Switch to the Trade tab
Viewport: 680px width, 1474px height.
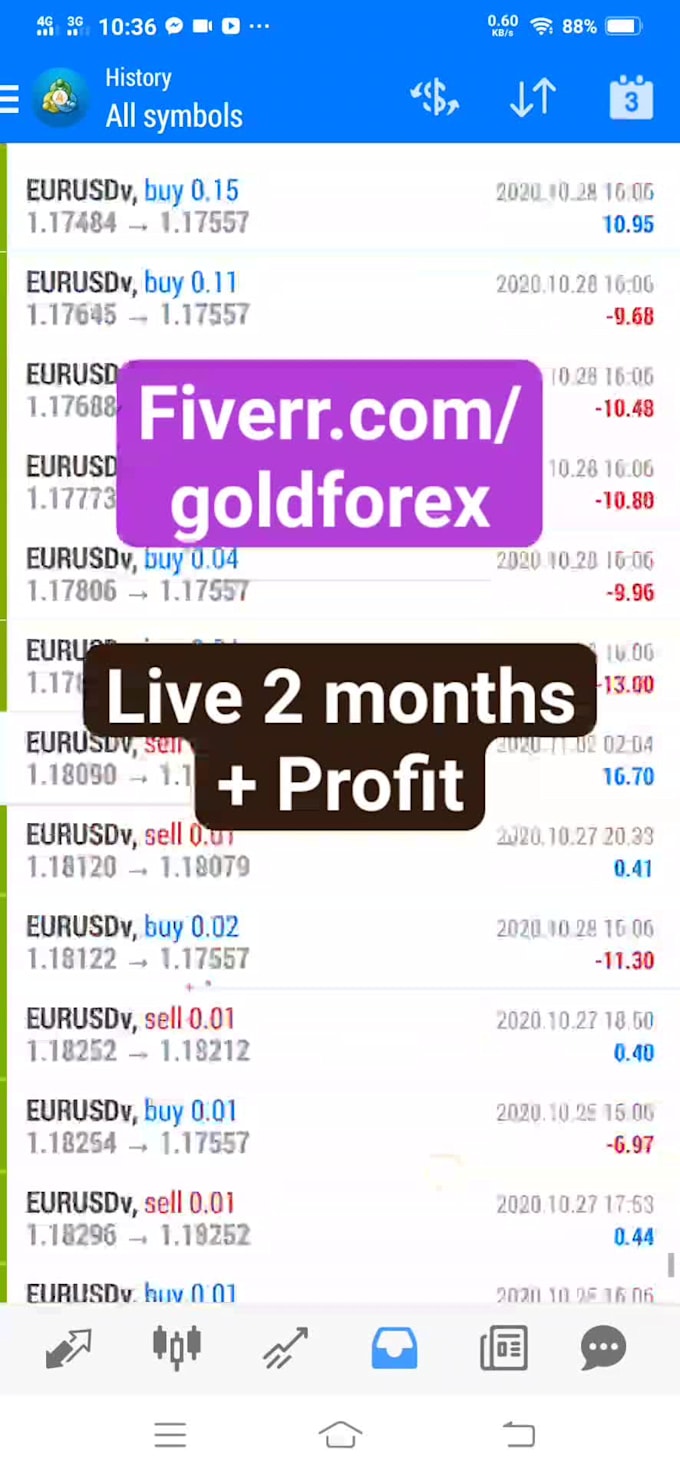[x=285, y=1348]
